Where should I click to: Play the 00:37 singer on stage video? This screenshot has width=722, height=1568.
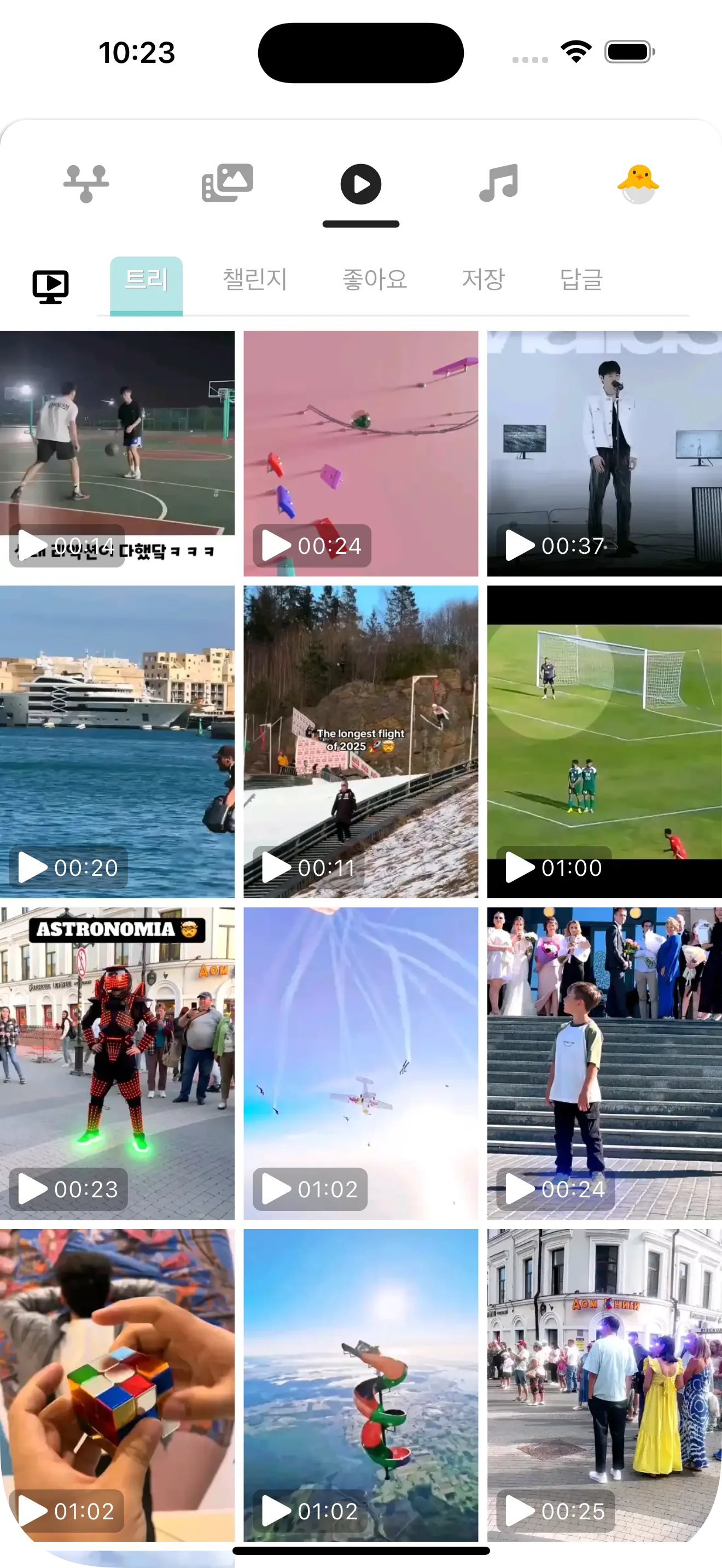pyautogui.click(x=604, y=453)
